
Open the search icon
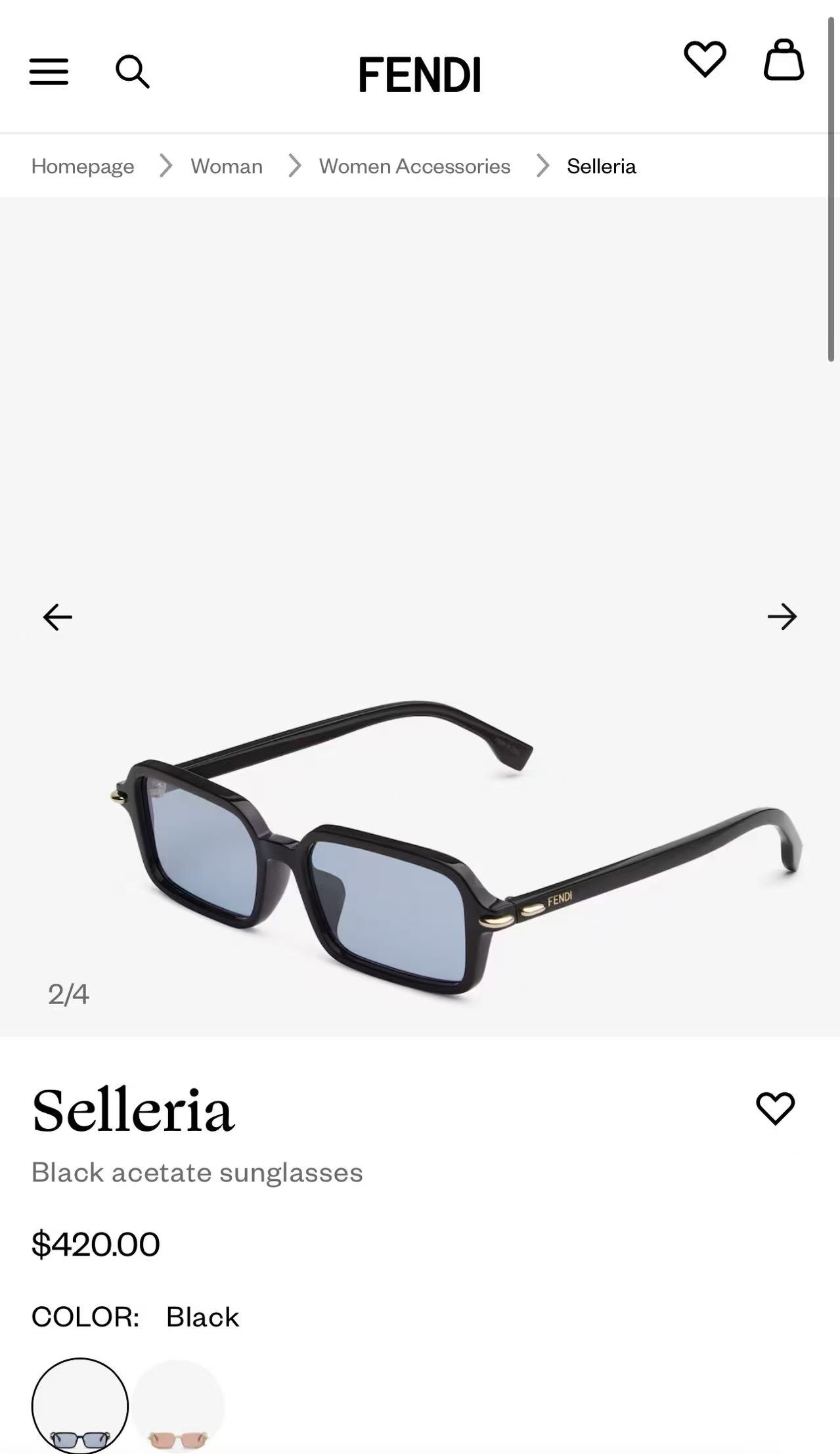(132, 71)
